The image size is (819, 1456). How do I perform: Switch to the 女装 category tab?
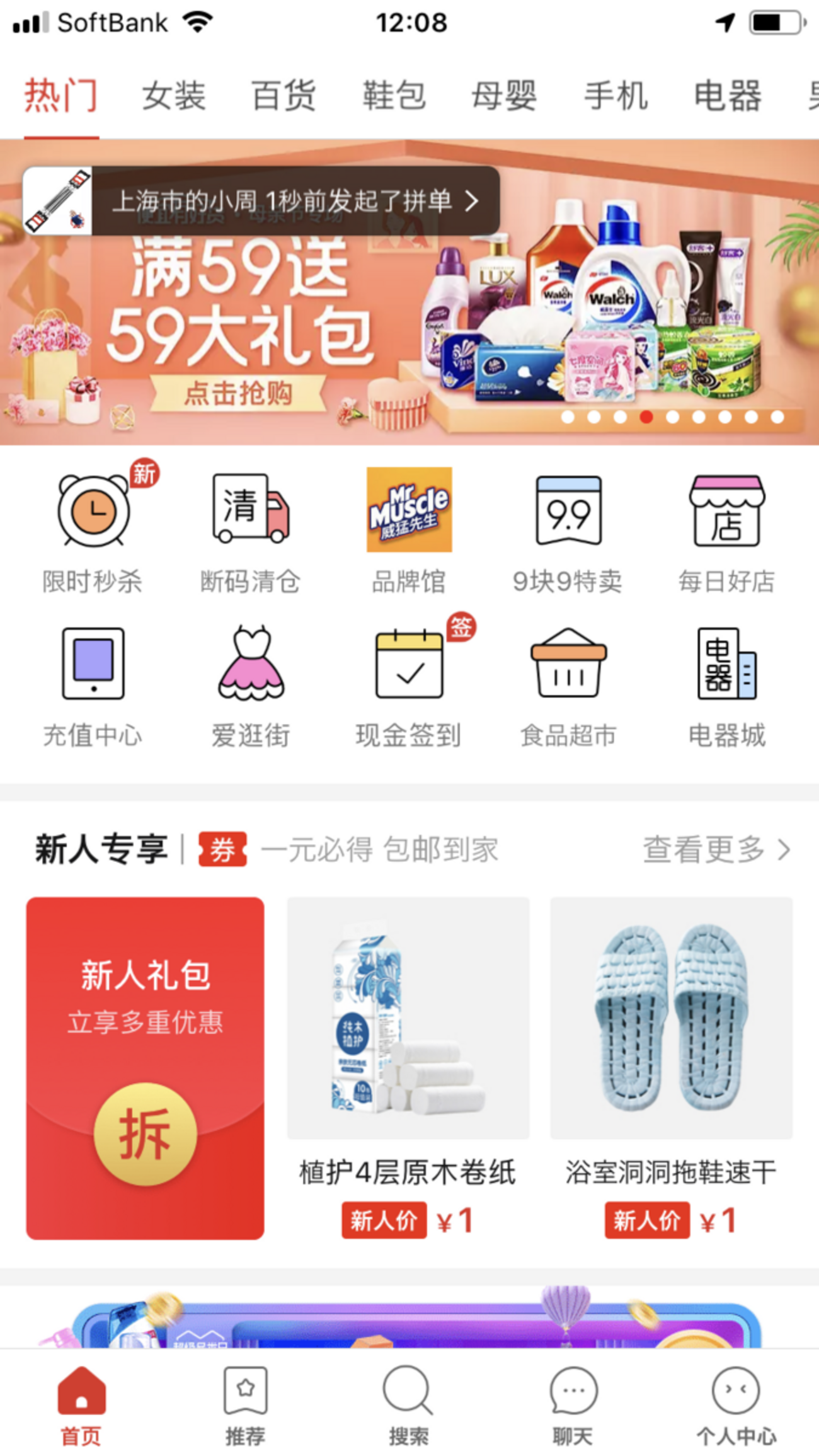pos(172,95)
